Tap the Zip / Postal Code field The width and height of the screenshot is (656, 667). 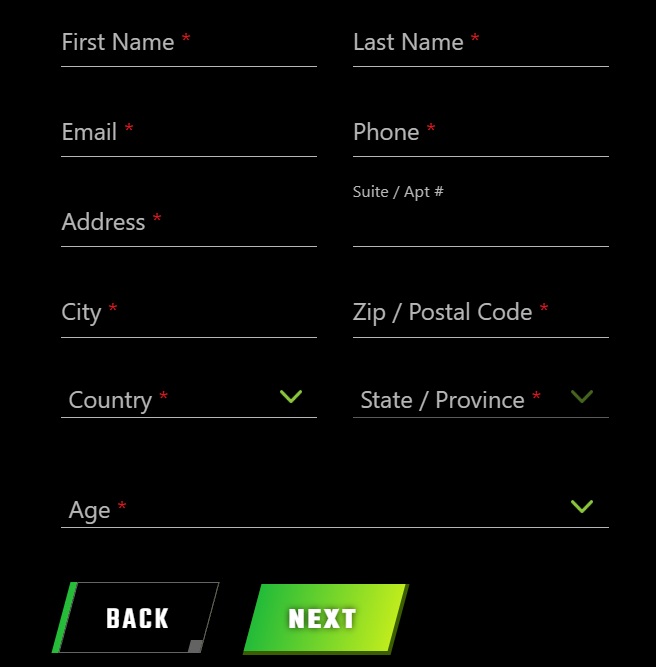[480, 314]
